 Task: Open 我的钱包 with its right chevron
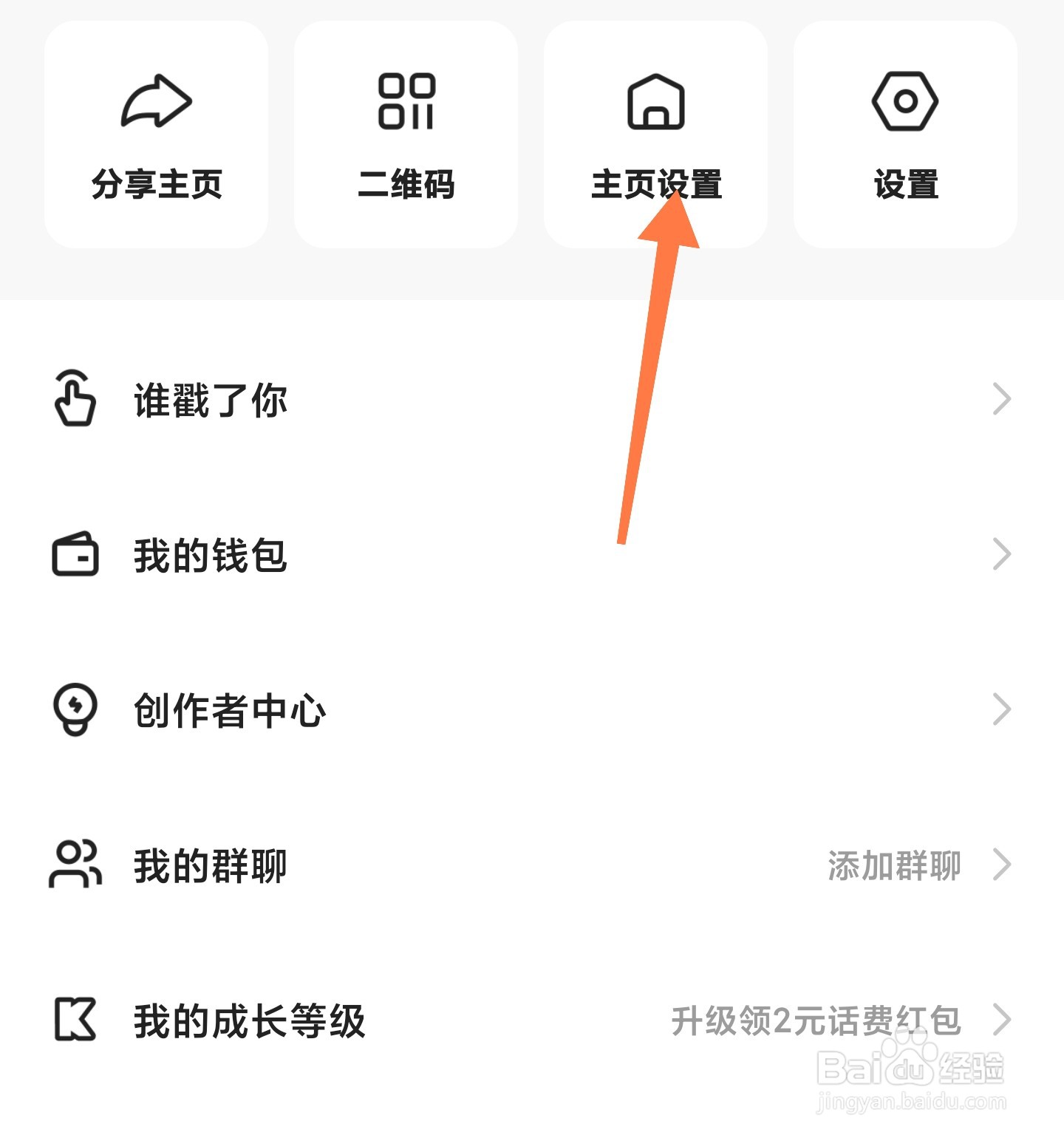[1002, 554]
